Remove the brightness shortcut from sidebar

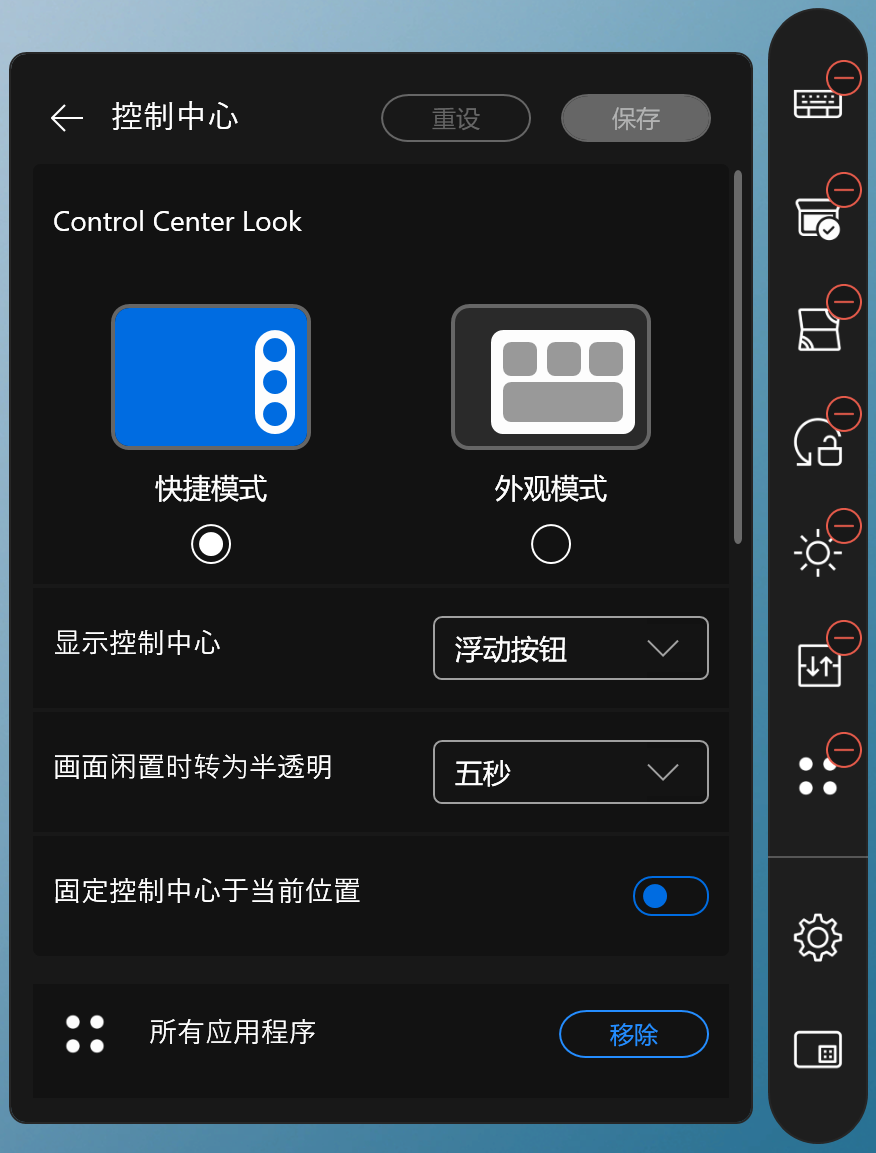pos(844,526)
